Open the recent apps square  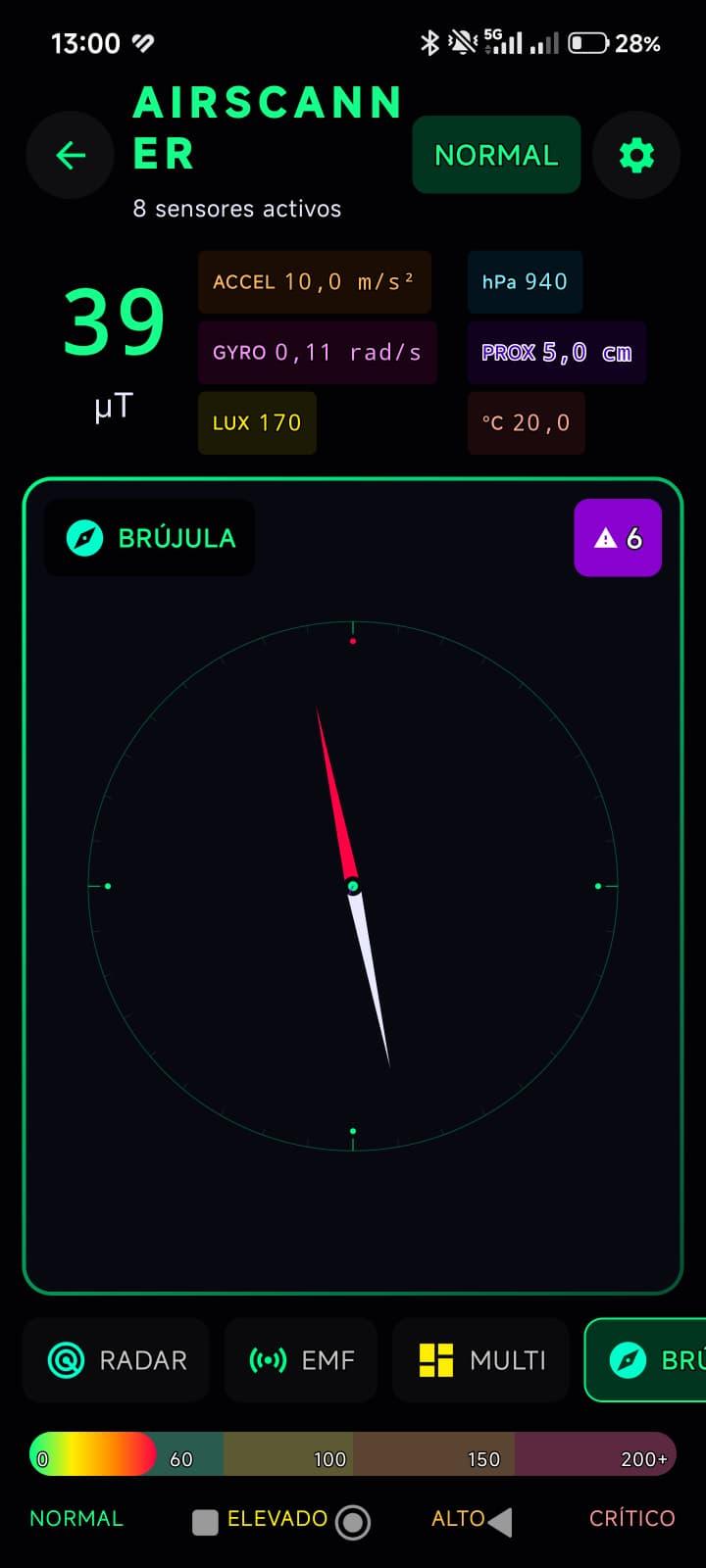click(x=205, y=1522)
